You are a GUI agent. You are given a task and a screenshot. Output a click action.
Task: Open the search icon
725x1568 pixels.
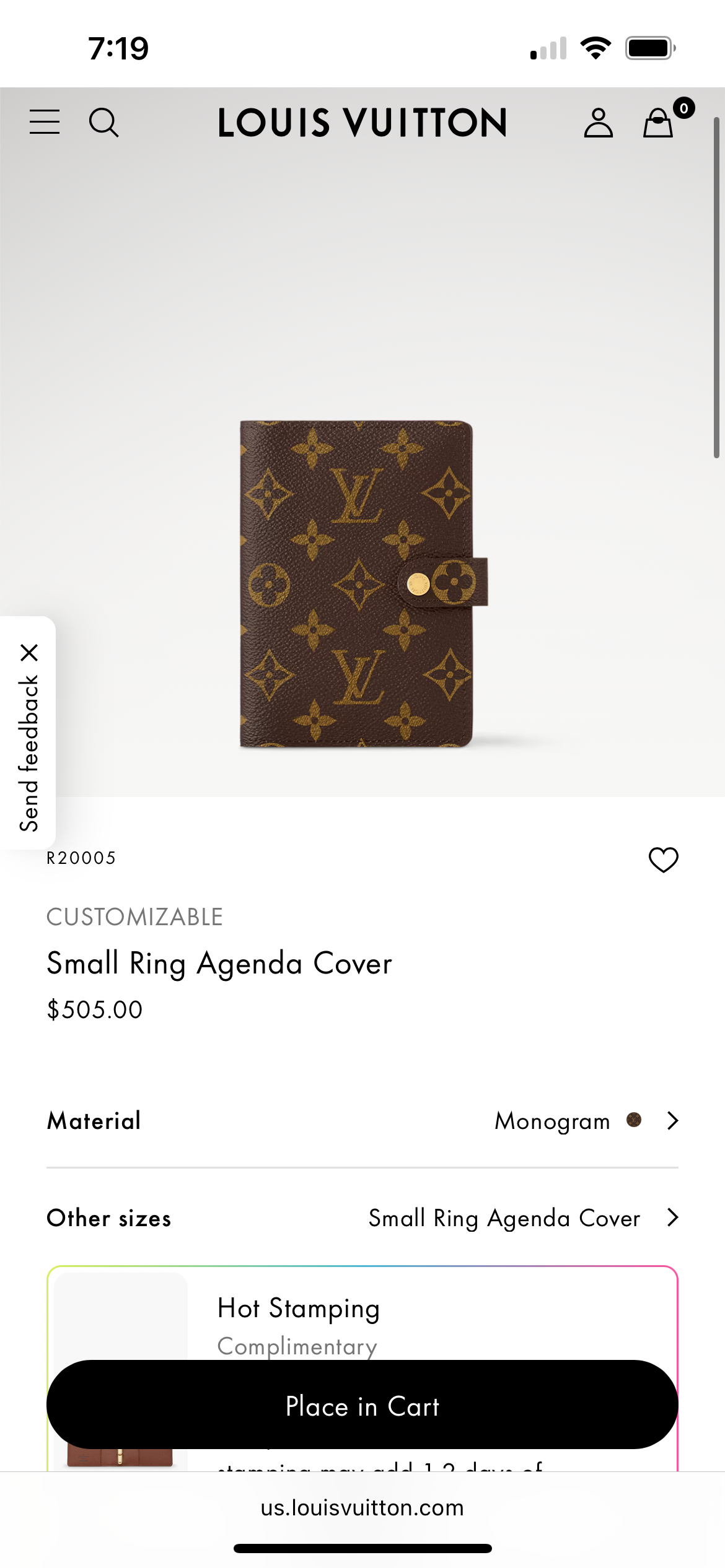103,122
